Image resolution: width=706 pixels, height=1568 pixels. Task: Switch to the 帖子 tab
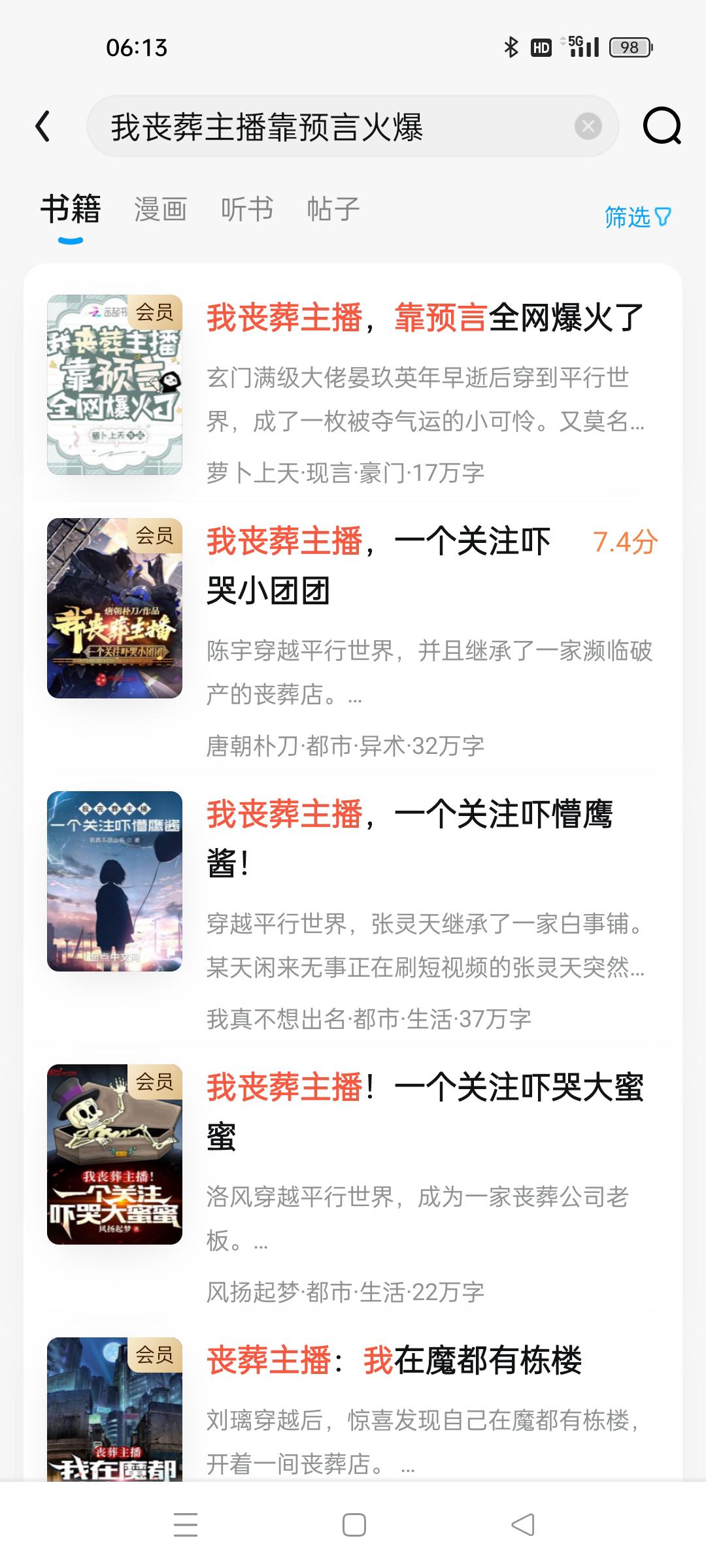tap(333, 210)
